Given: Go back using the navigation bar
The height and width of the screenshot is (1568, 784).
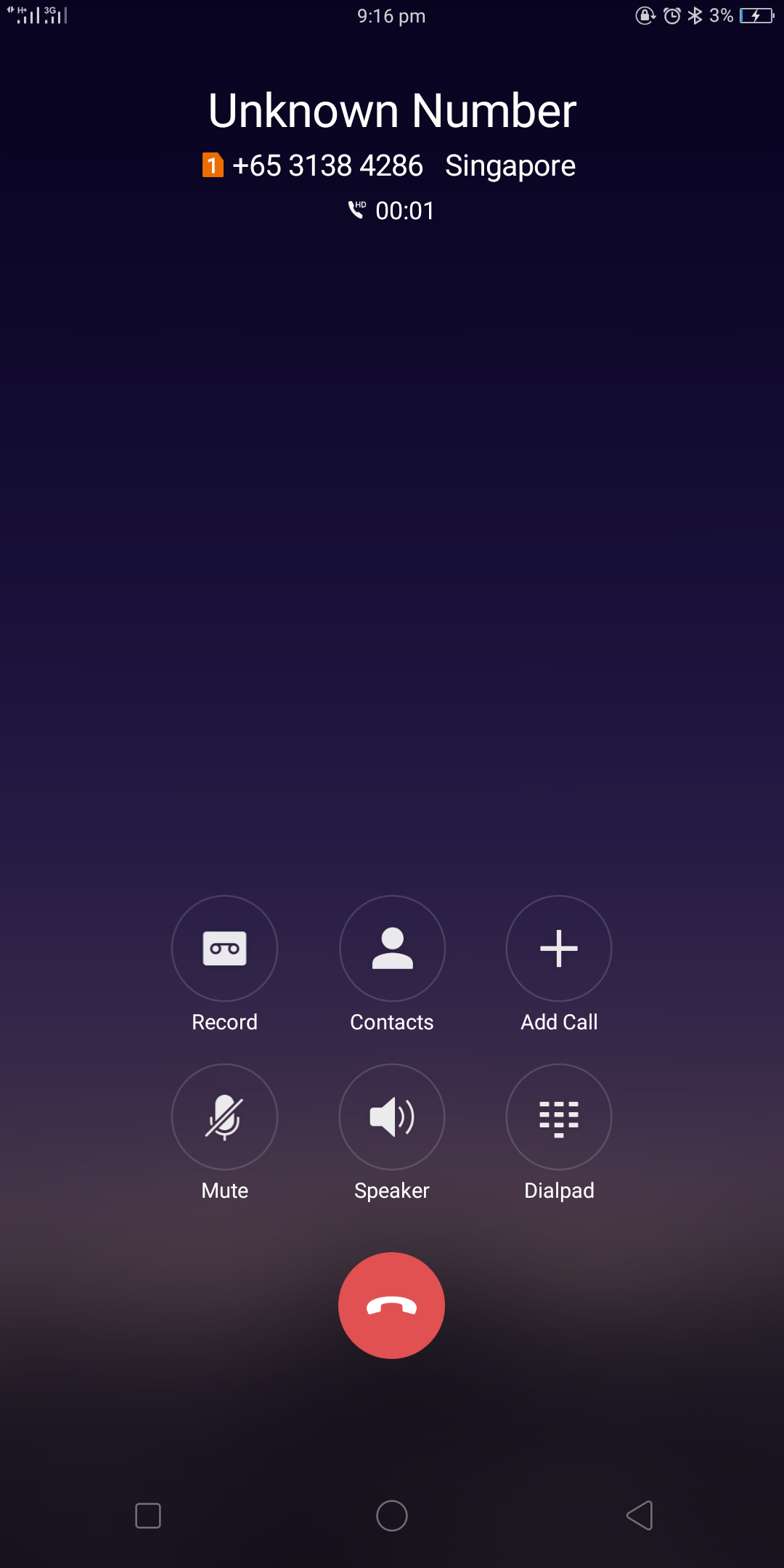Looking at the screenshot, I should click(640, 1515).
